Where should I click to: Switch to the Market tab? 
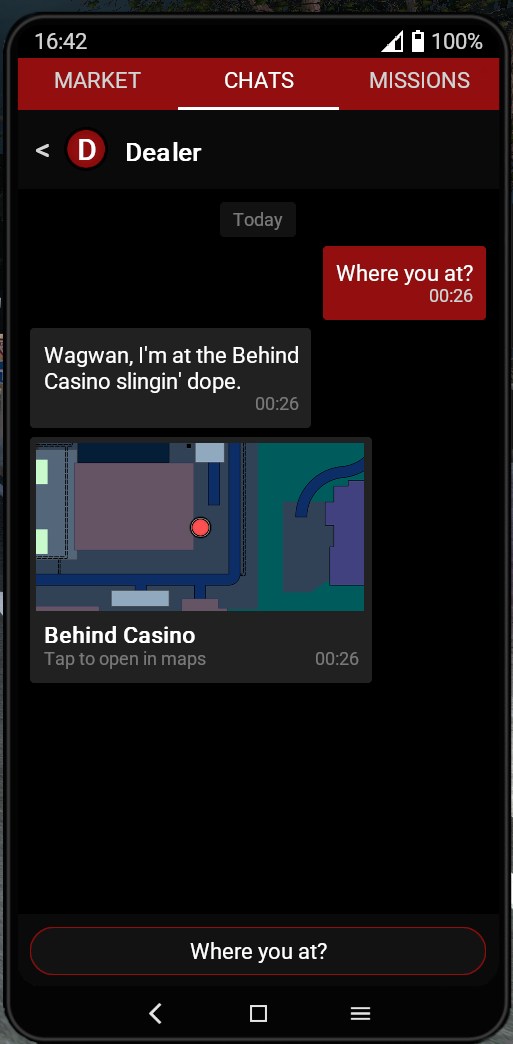pos(97,81)
